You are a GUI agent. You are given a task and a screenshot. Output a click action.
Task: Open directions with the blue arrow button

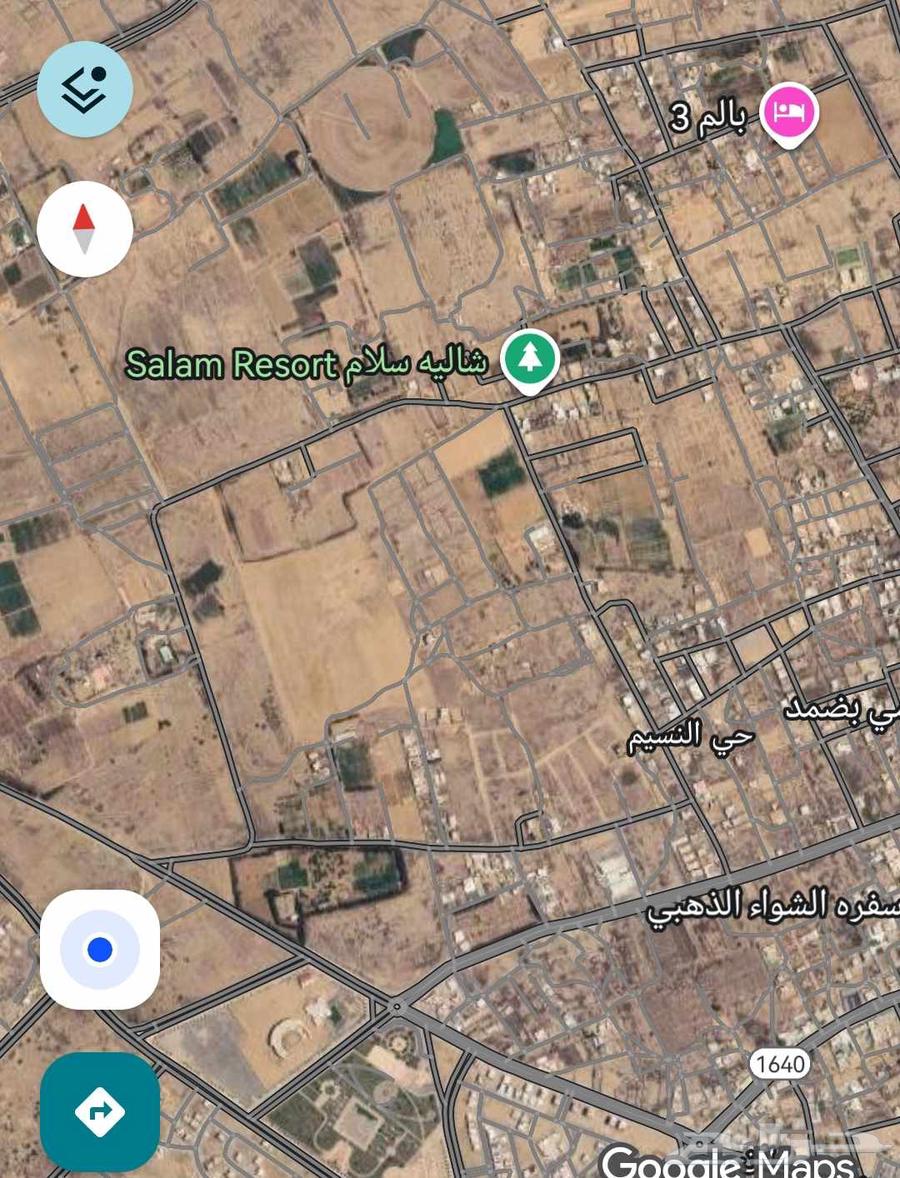pos(100,1111)
